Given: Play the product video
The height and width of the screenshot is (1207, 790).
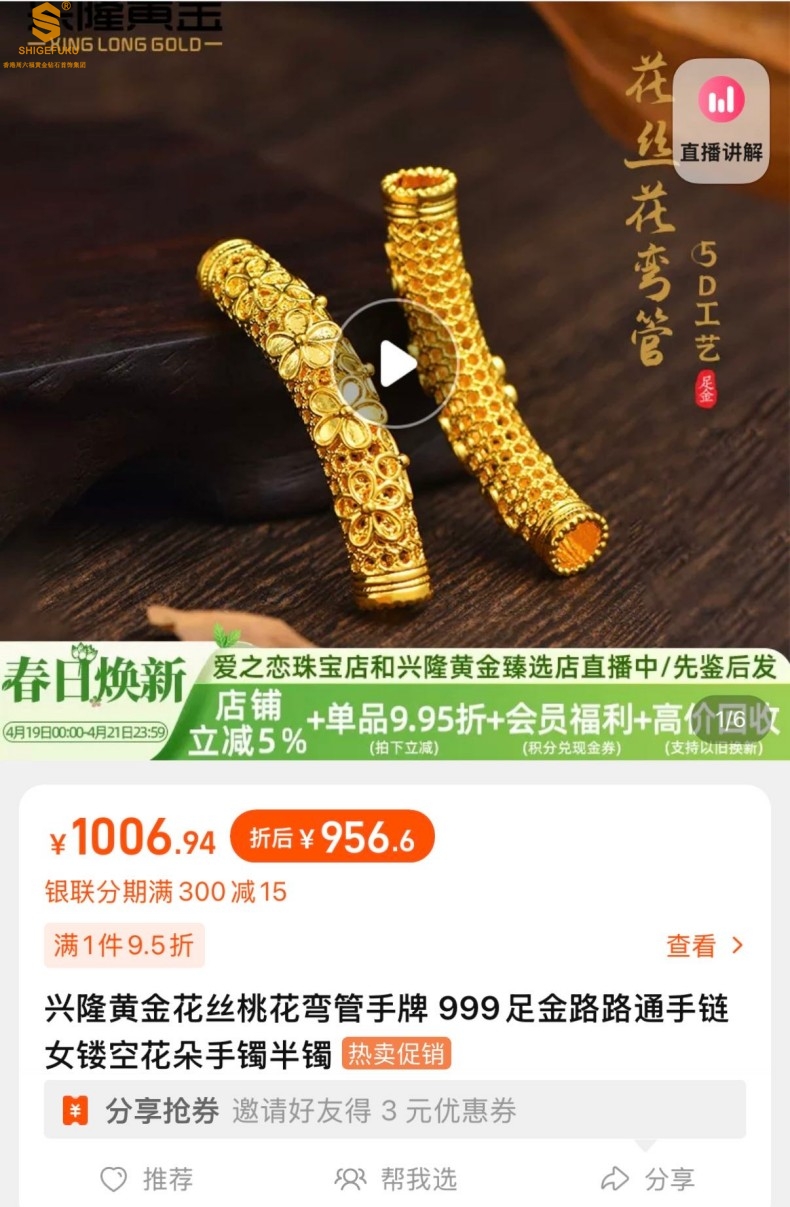Looking at the screenshot, I should tap(397, 363).
